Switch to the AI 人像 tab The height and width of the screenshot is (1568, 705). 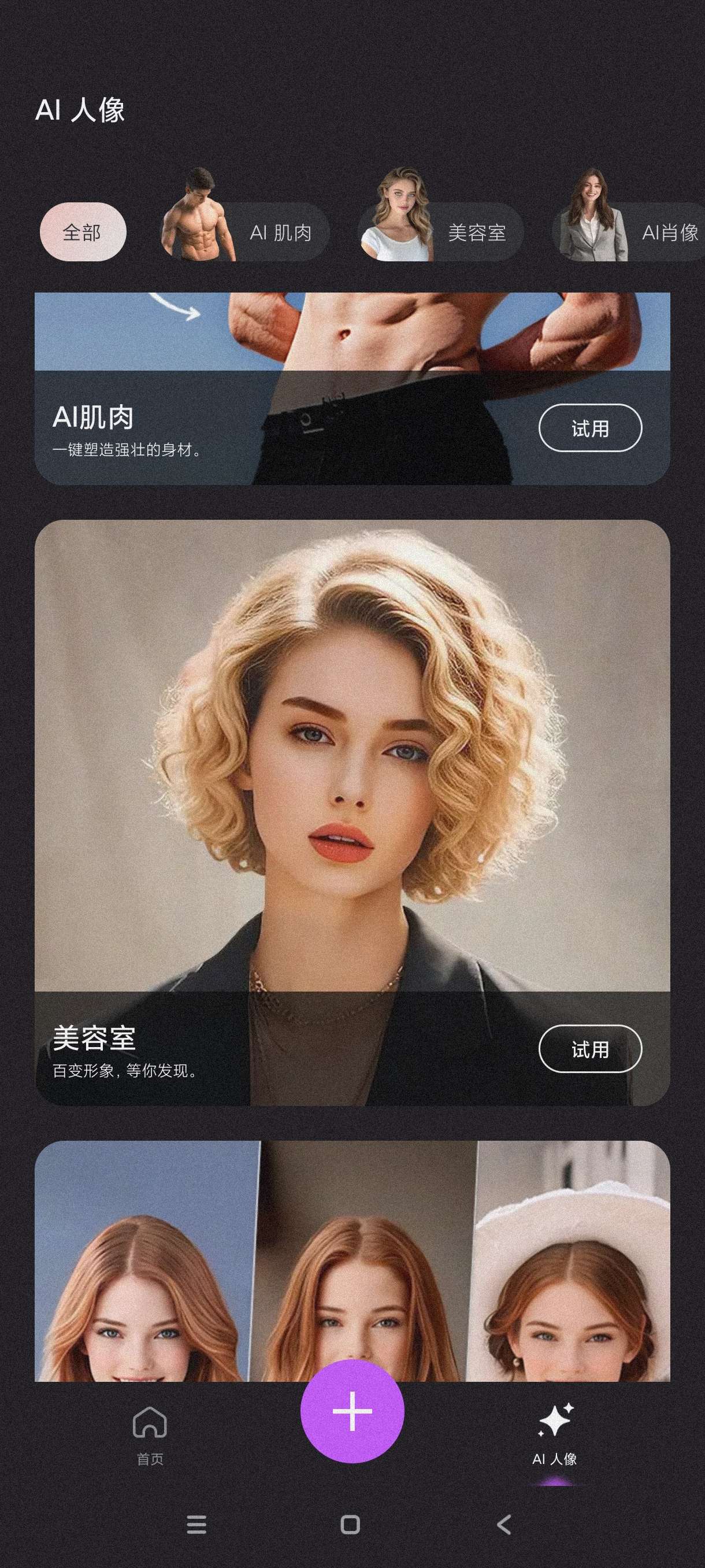pyautogui.click(x=554, y=1433)
